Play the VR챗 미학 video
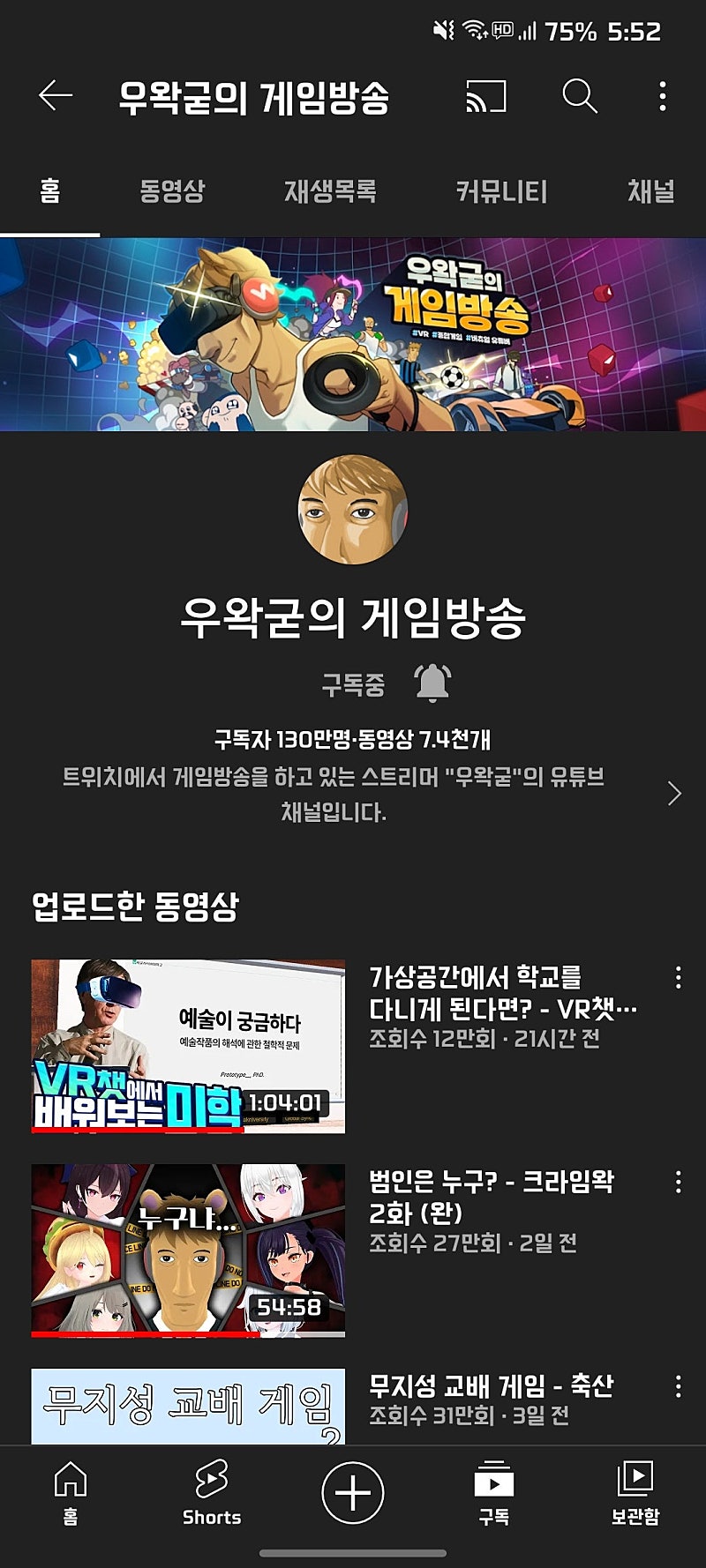706x1568 pixels. click(188, 1046)
